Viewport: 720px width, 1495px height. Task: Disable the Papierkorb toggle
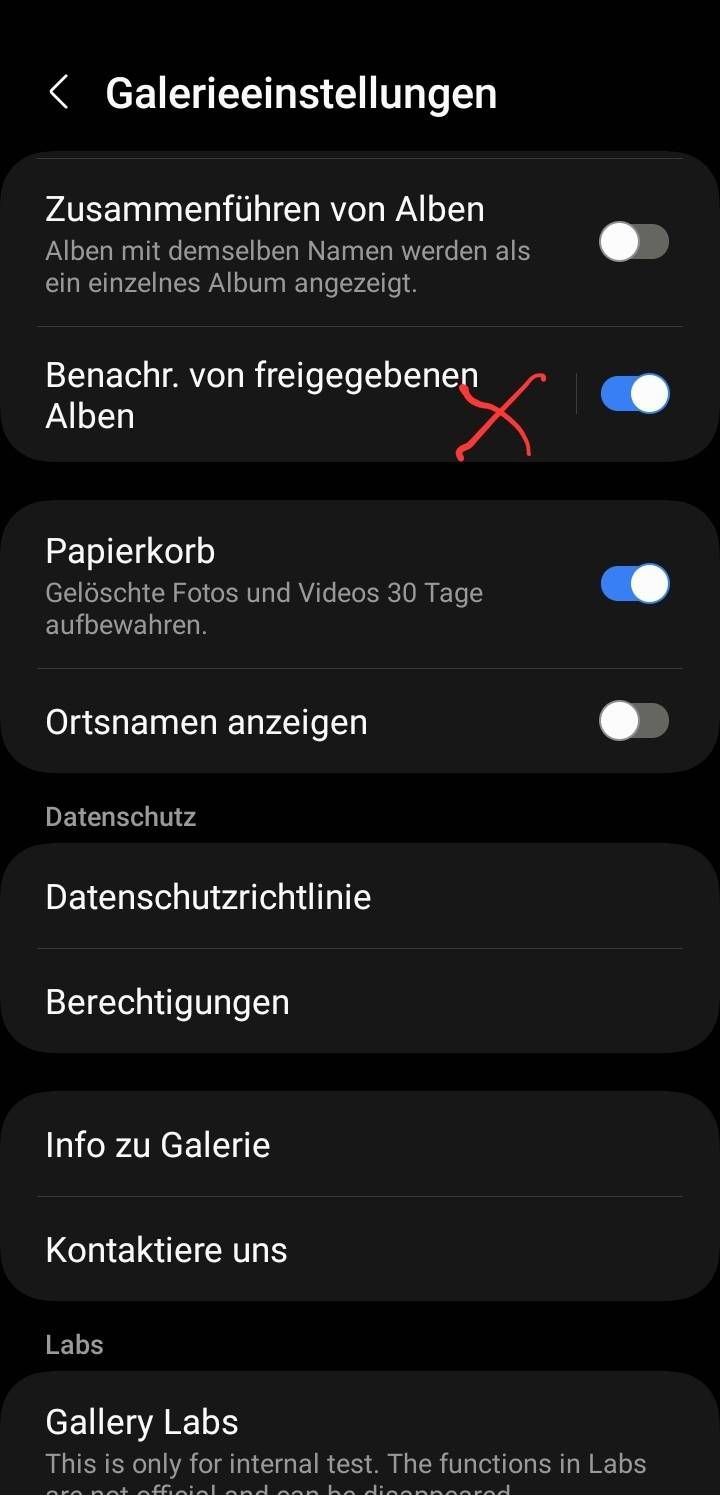(634, 584)
